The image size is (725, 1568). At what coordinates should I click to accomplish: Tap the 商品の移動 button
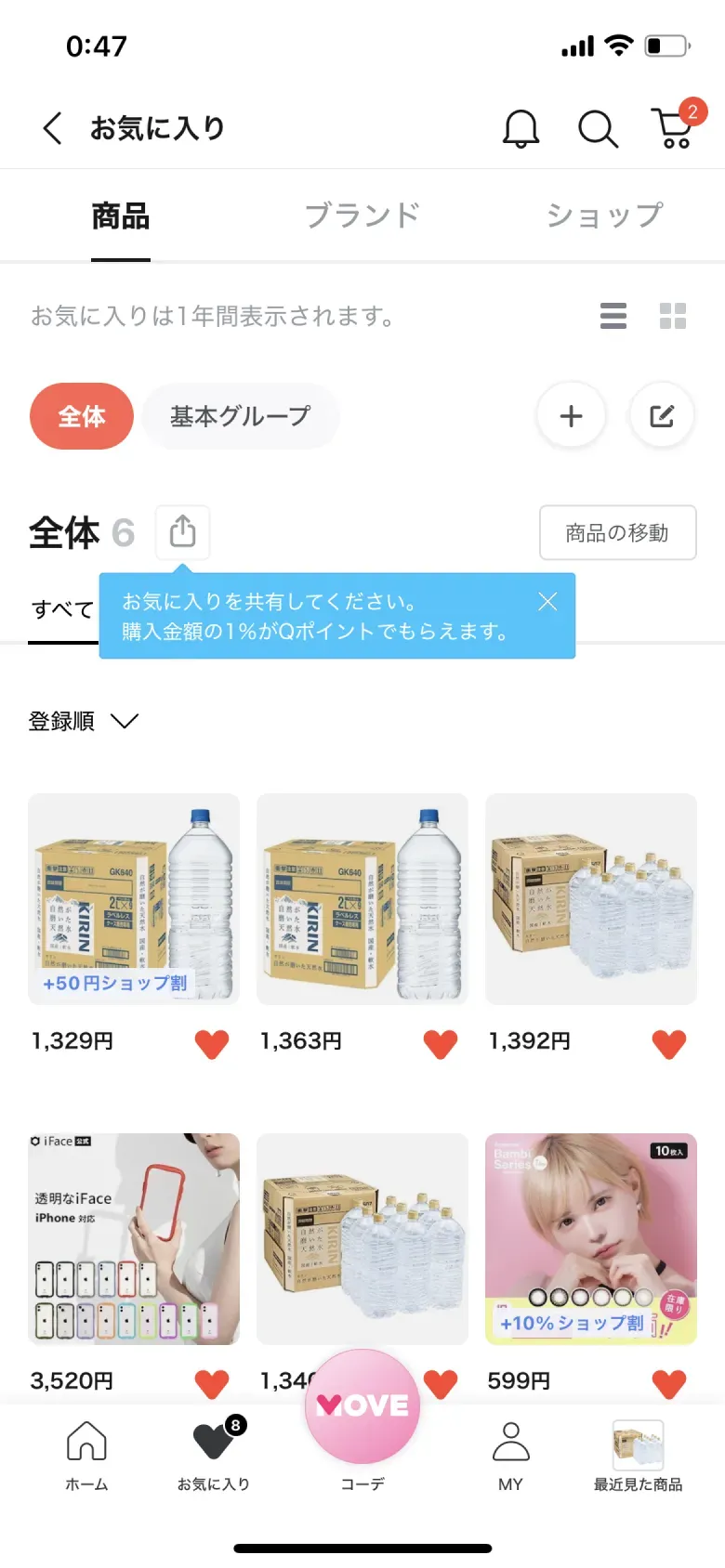coord(617,532)
